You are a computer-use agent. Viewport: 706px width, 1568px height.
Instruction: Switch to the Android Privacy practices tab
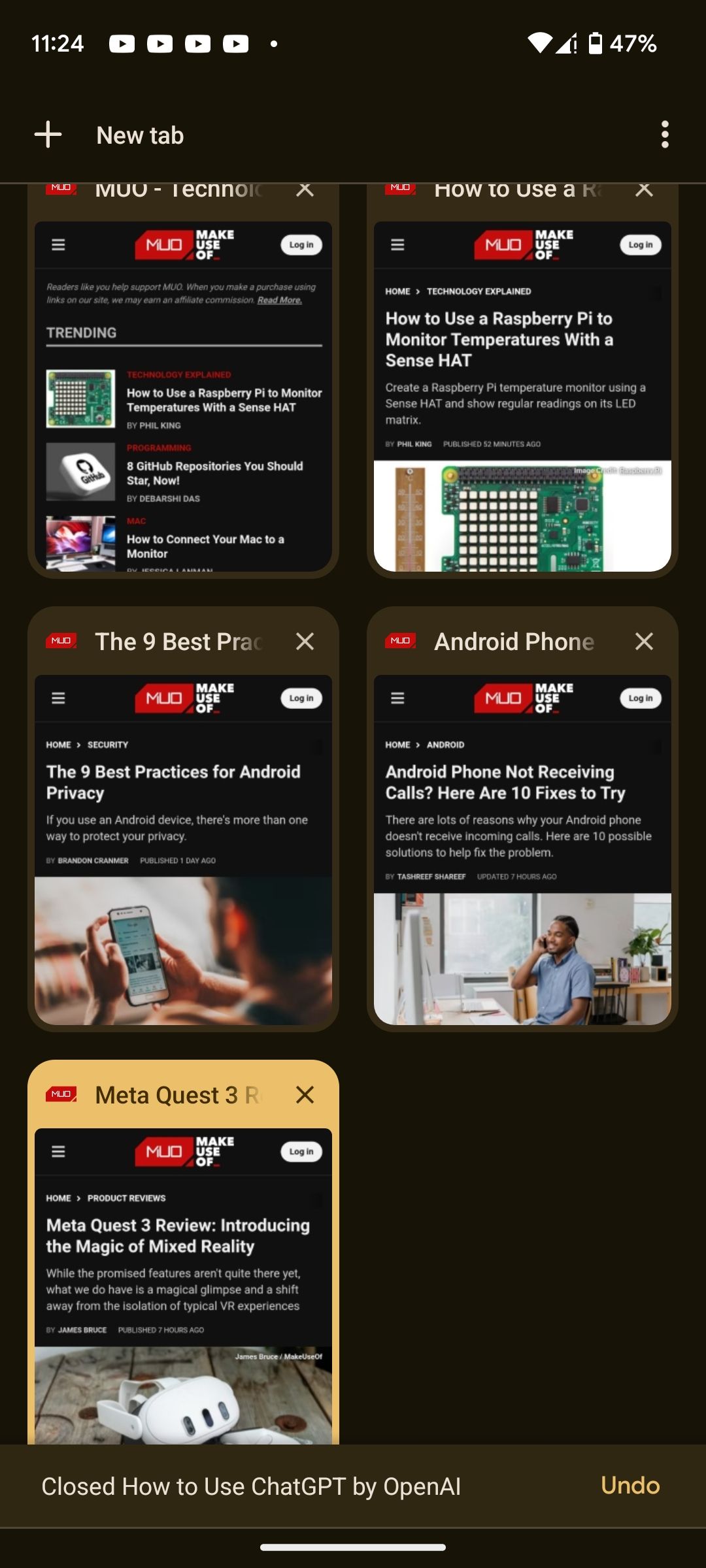tap(183, 849)
